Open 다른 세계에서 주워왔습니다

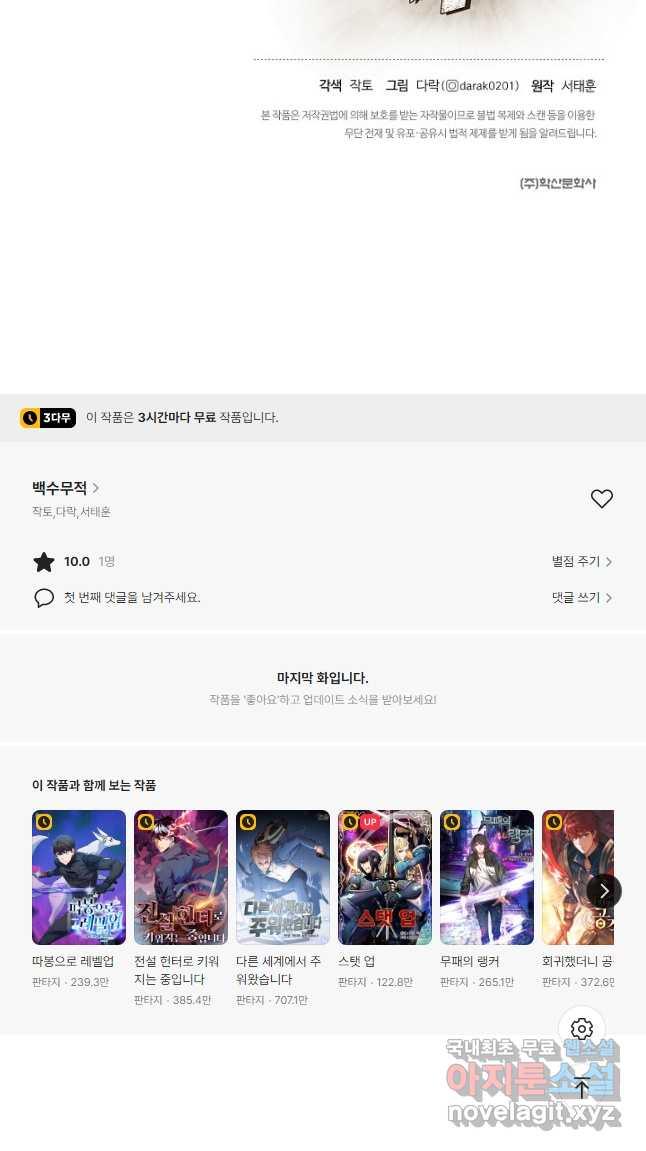(283, 877)
